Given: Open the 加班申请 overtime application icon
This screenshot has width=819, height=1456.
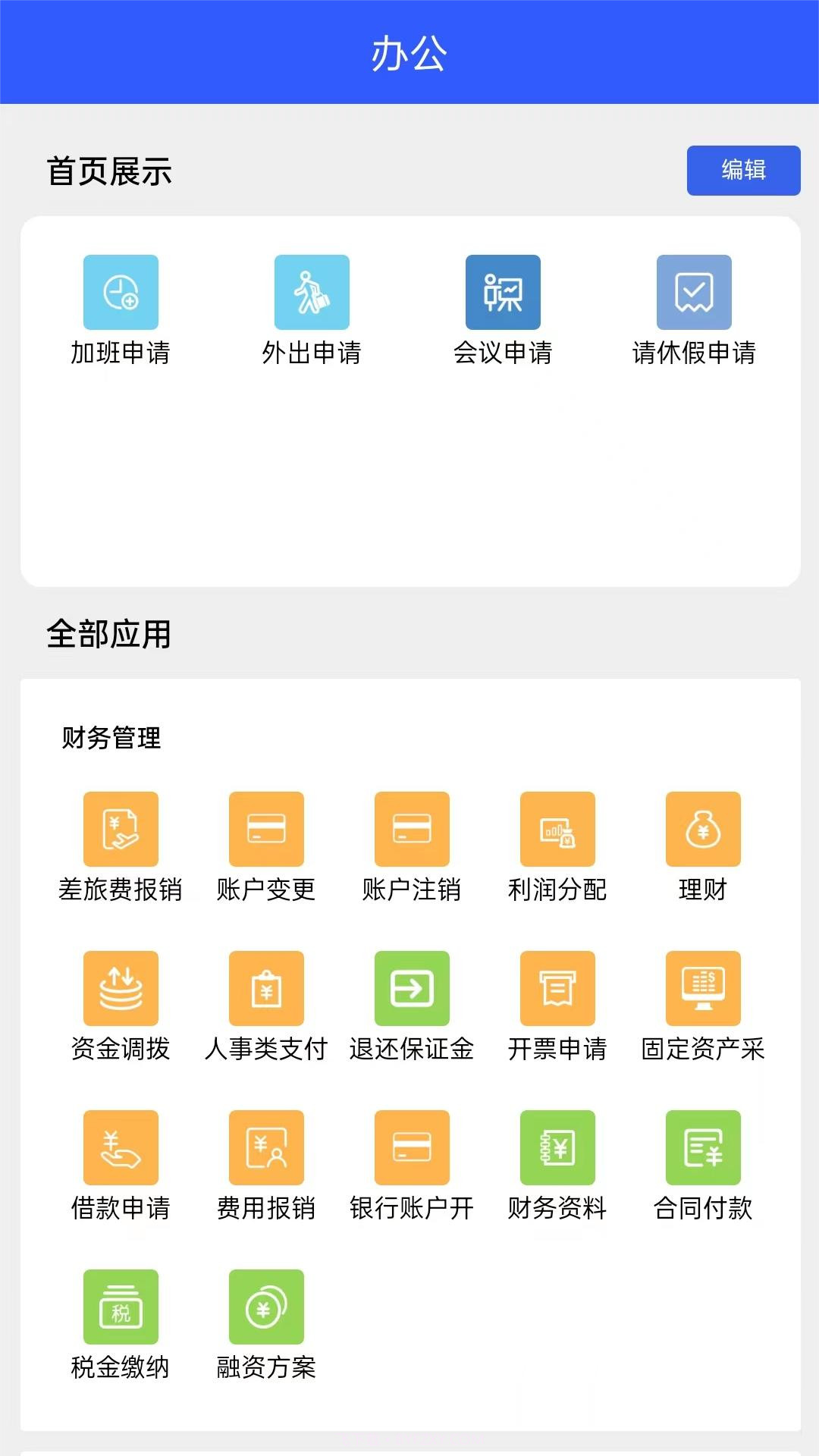Looking at the screenshot, I should pyautogui.click(x=121, y=291).
